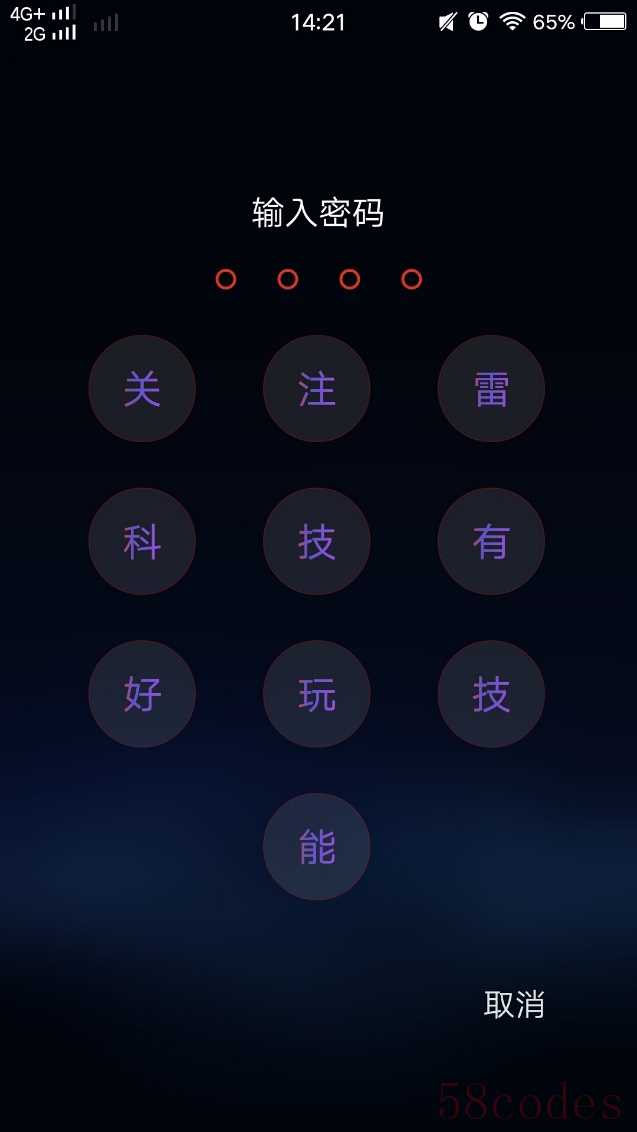637x1132 pixels.
Task: Hit the 有 keypad button
Action: pos(491,541)
